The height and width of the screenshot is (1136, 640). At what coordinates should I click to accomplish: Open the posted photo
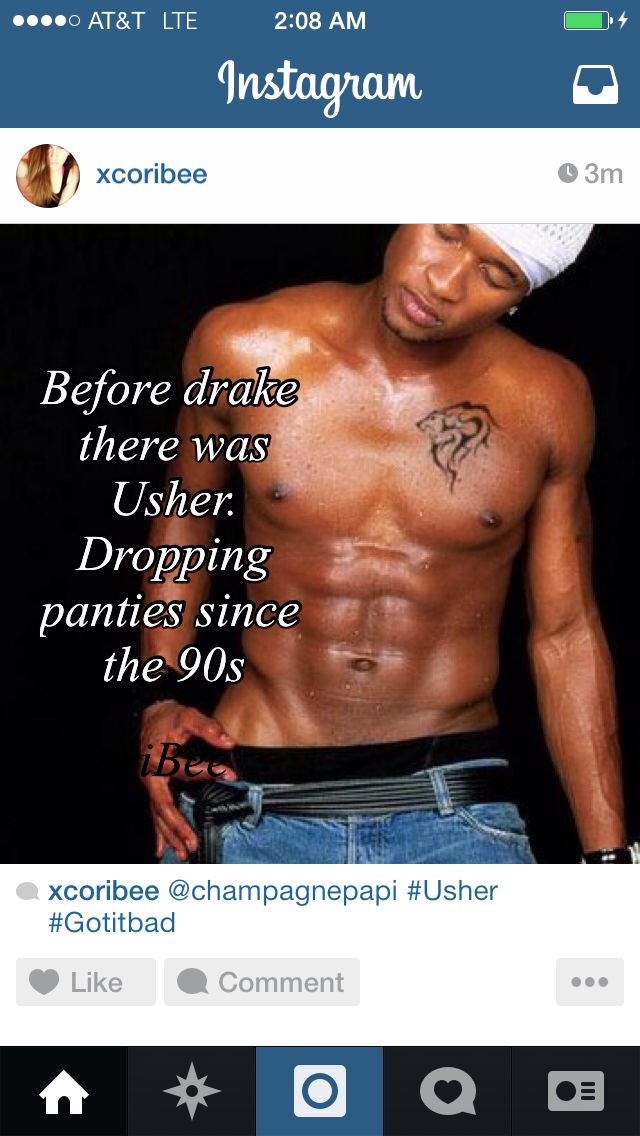click(x=320, y=543)
